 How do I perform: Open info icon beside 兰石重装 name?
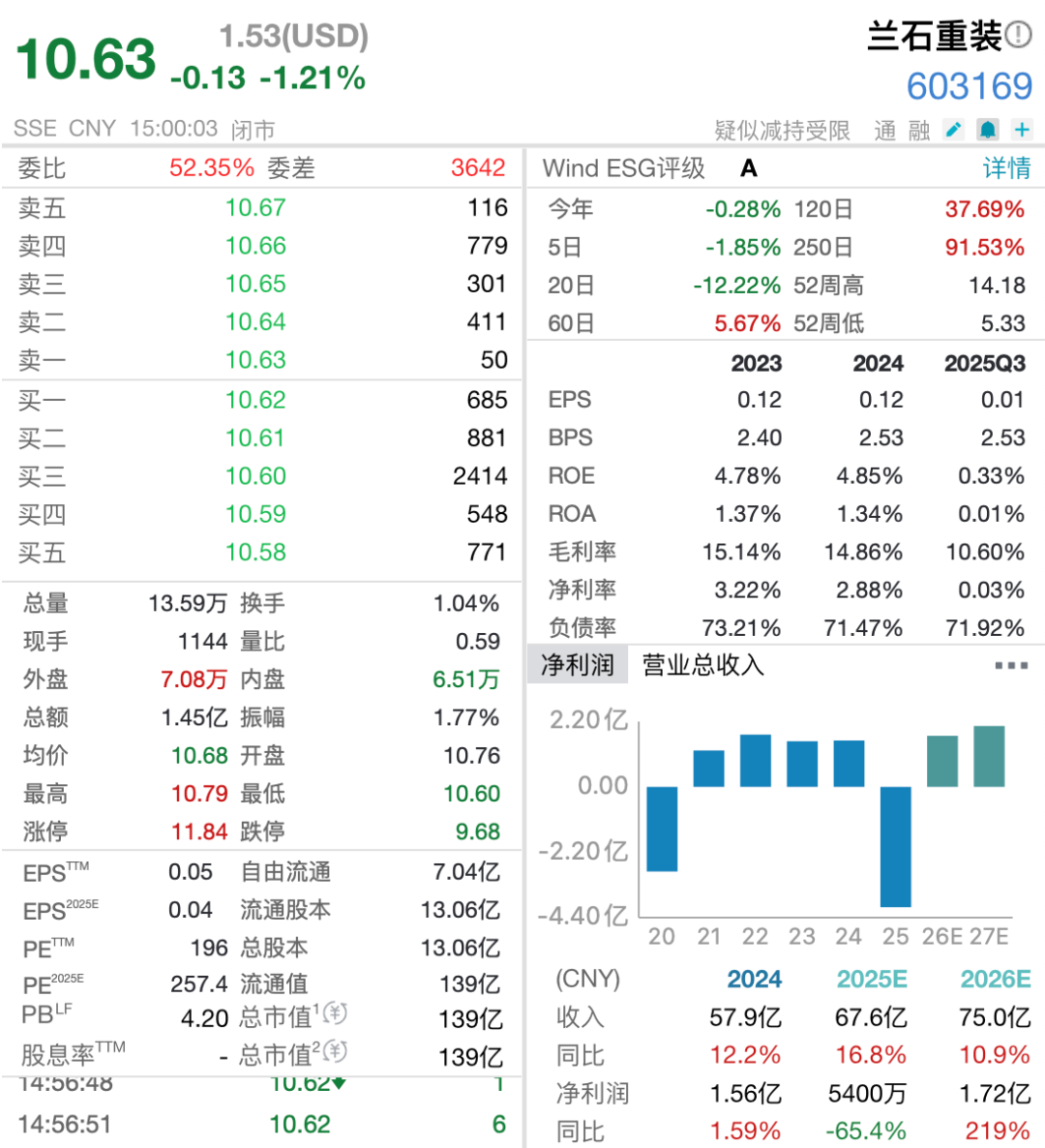pos(1018,35)
